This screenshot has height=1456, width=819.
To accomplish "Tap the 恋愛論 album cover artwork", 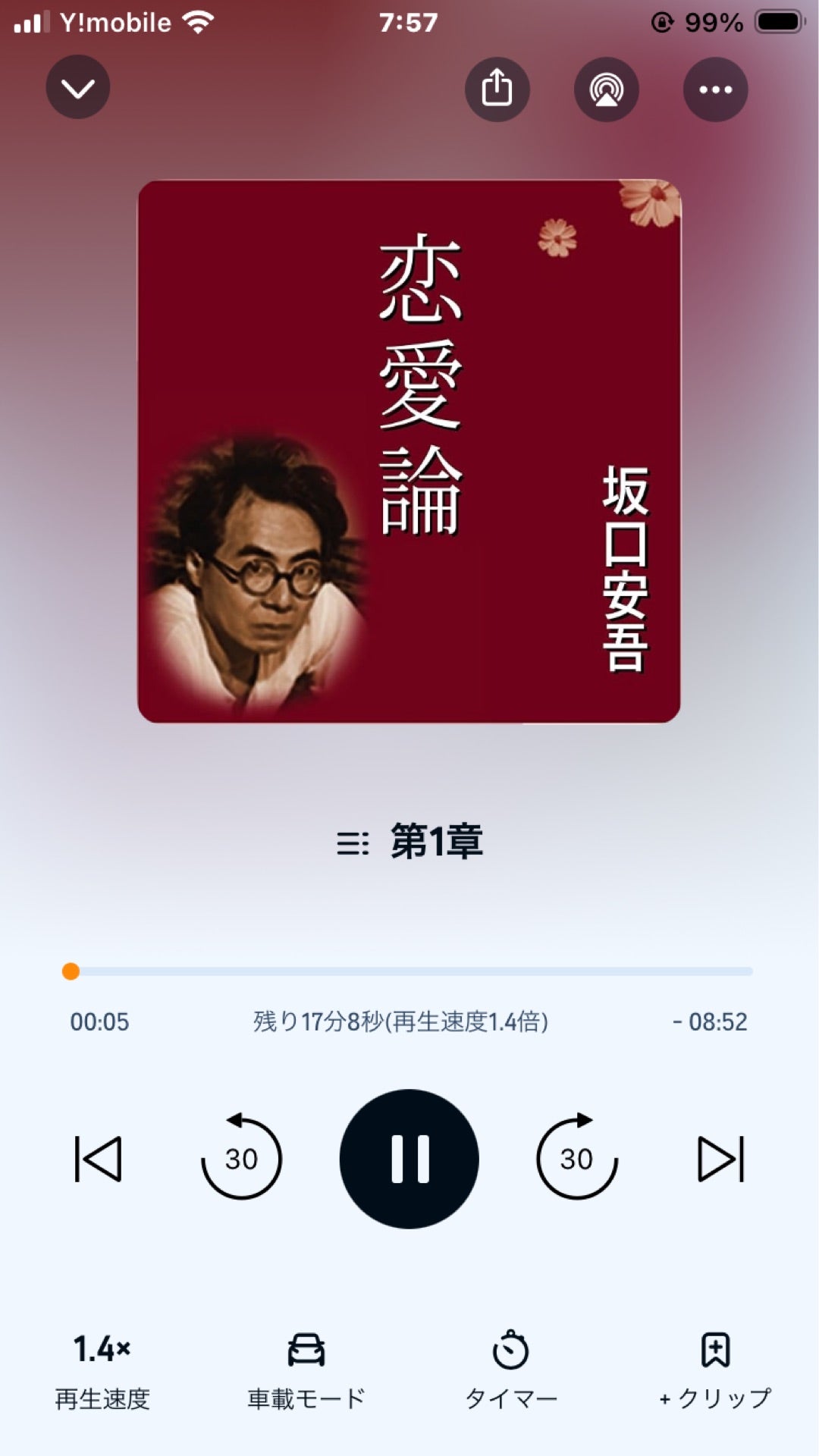I will 409,451.
